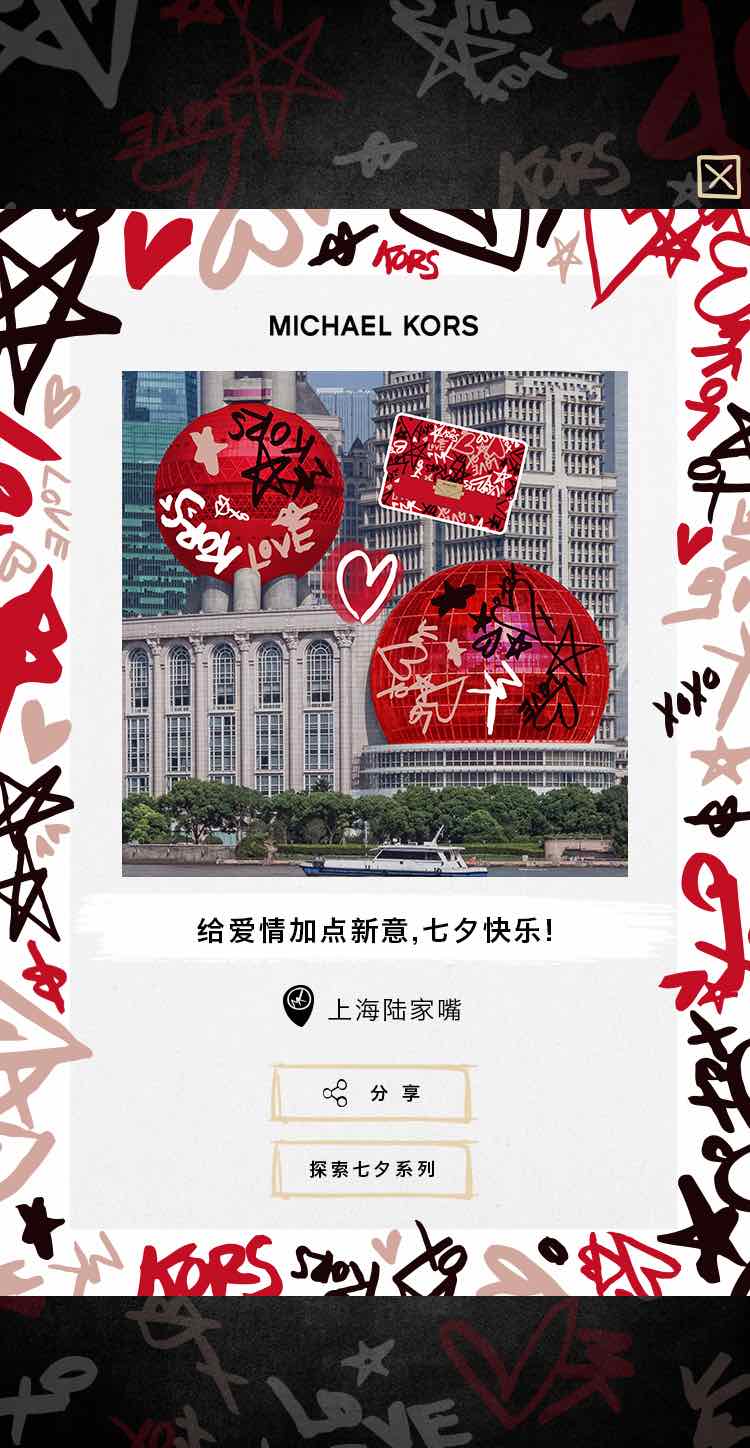The image size is (750, 1448).
Task: Tap the 分享 share button
Action: tap(371, 1093)
